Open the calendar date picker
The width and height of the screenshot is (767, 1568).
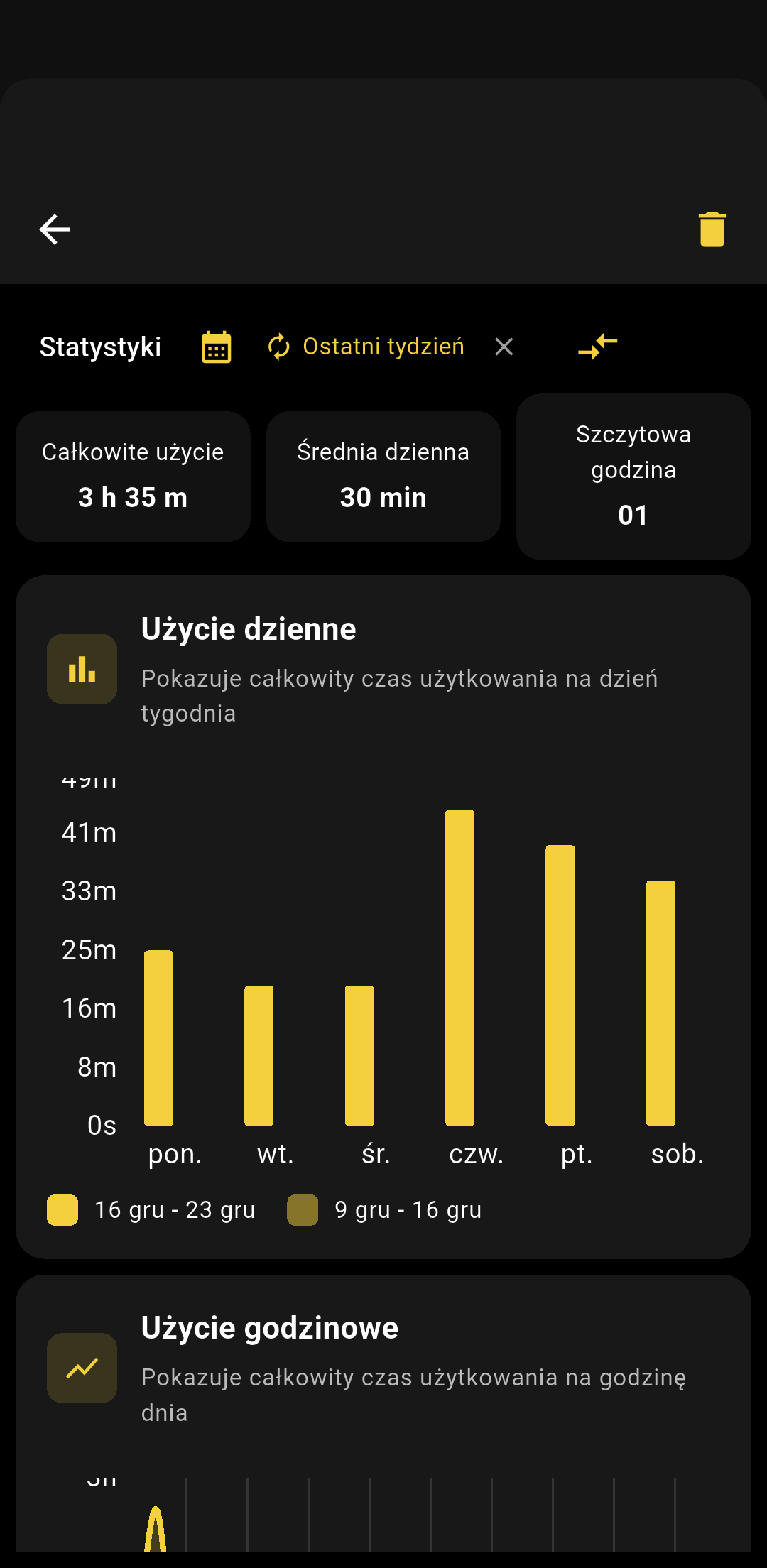217,347
